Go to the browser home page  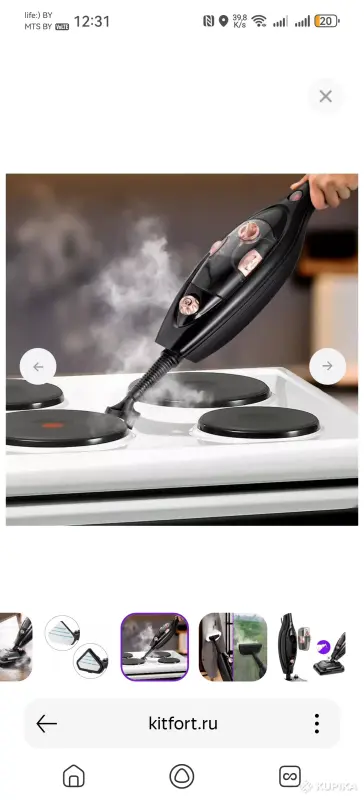tap(74, 776)
